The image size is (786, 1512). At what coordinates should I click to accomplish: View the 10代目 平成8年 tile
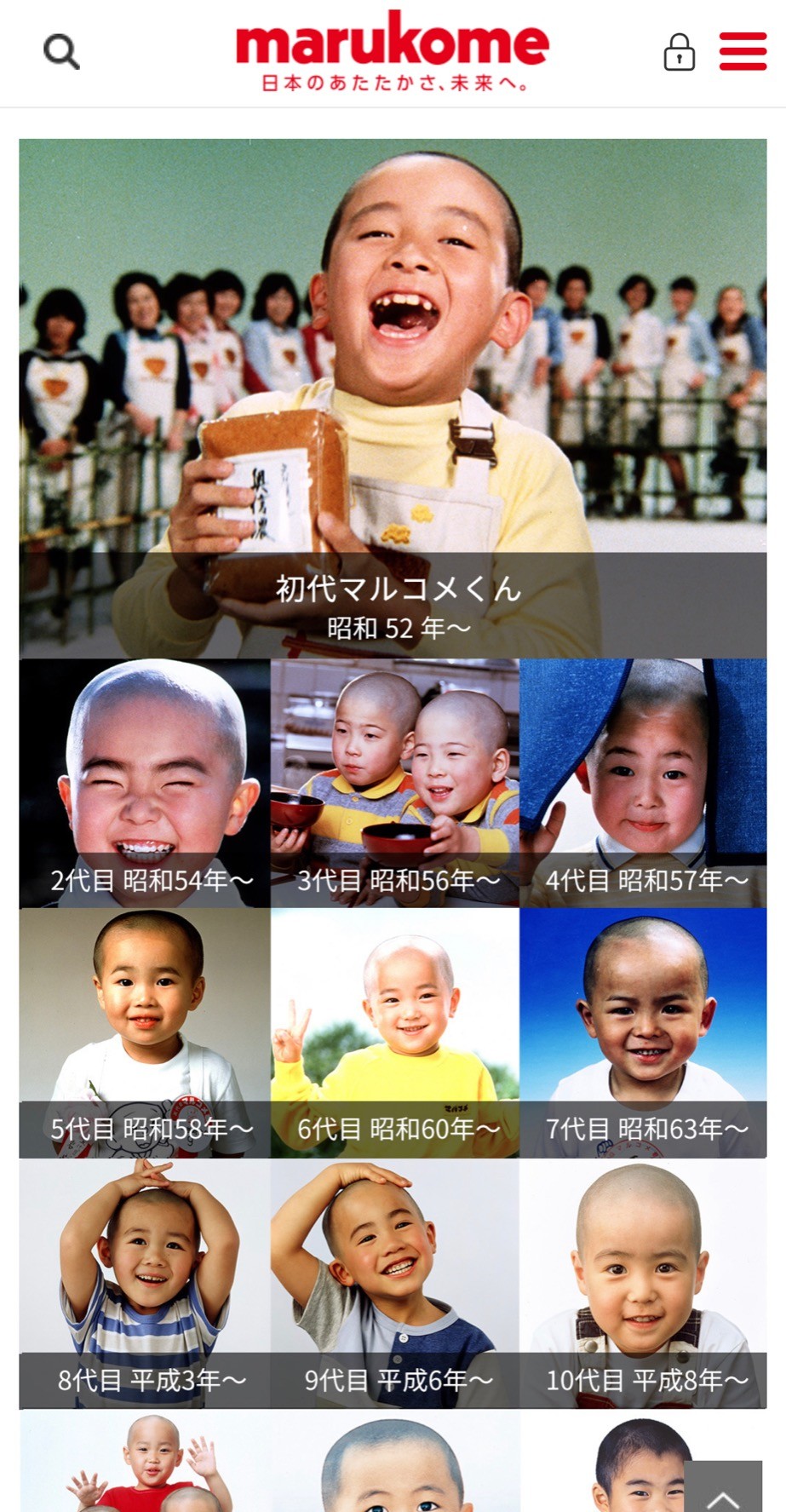[644, 1284]
